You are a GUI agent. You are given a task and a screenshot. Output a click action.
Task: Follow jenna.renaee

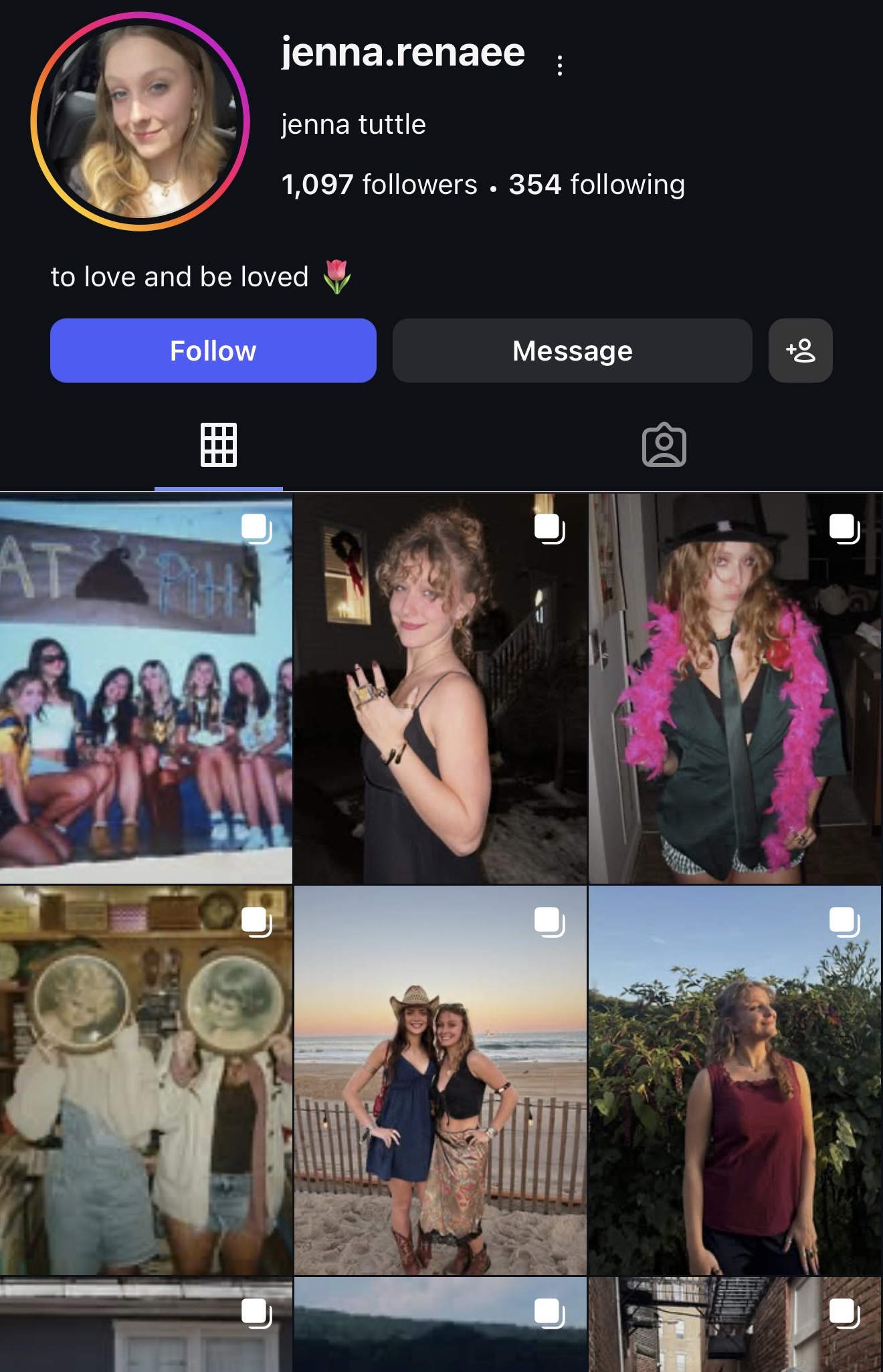point(213,351)
